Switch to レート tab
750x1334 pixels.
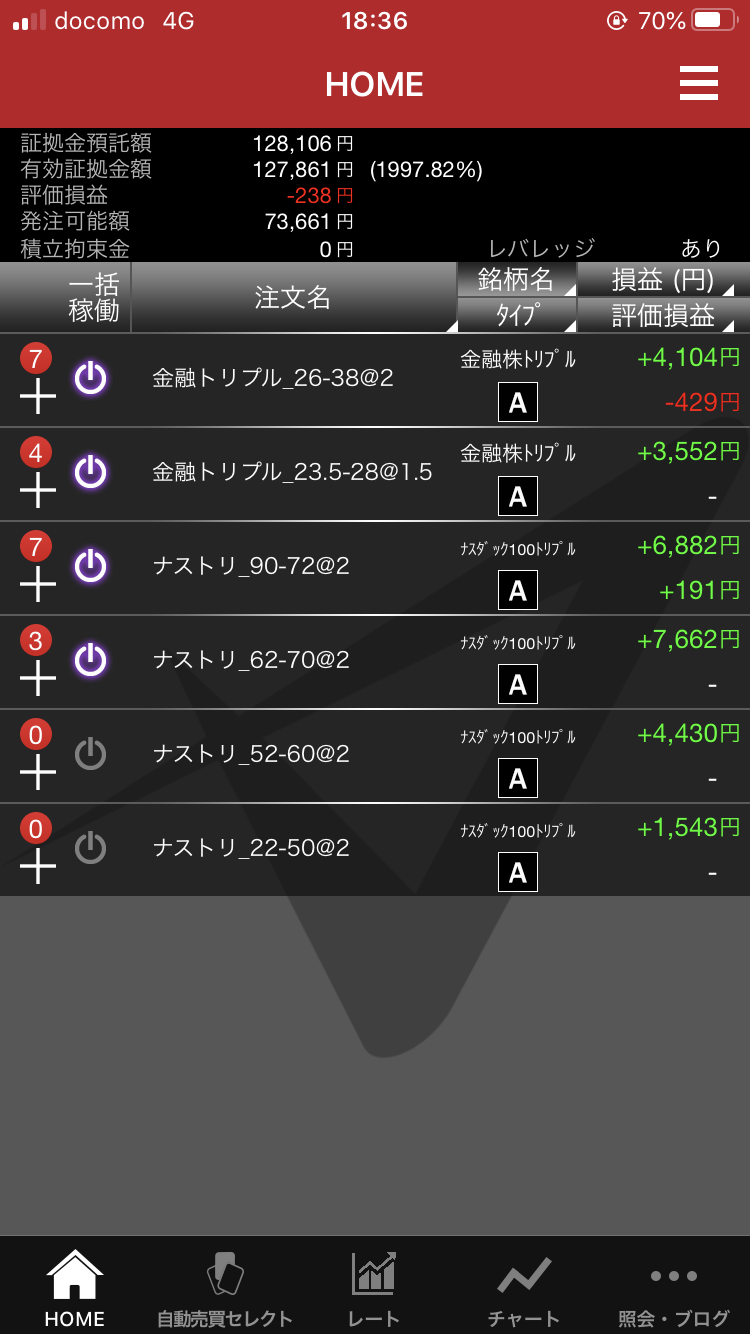point(374,1289)
